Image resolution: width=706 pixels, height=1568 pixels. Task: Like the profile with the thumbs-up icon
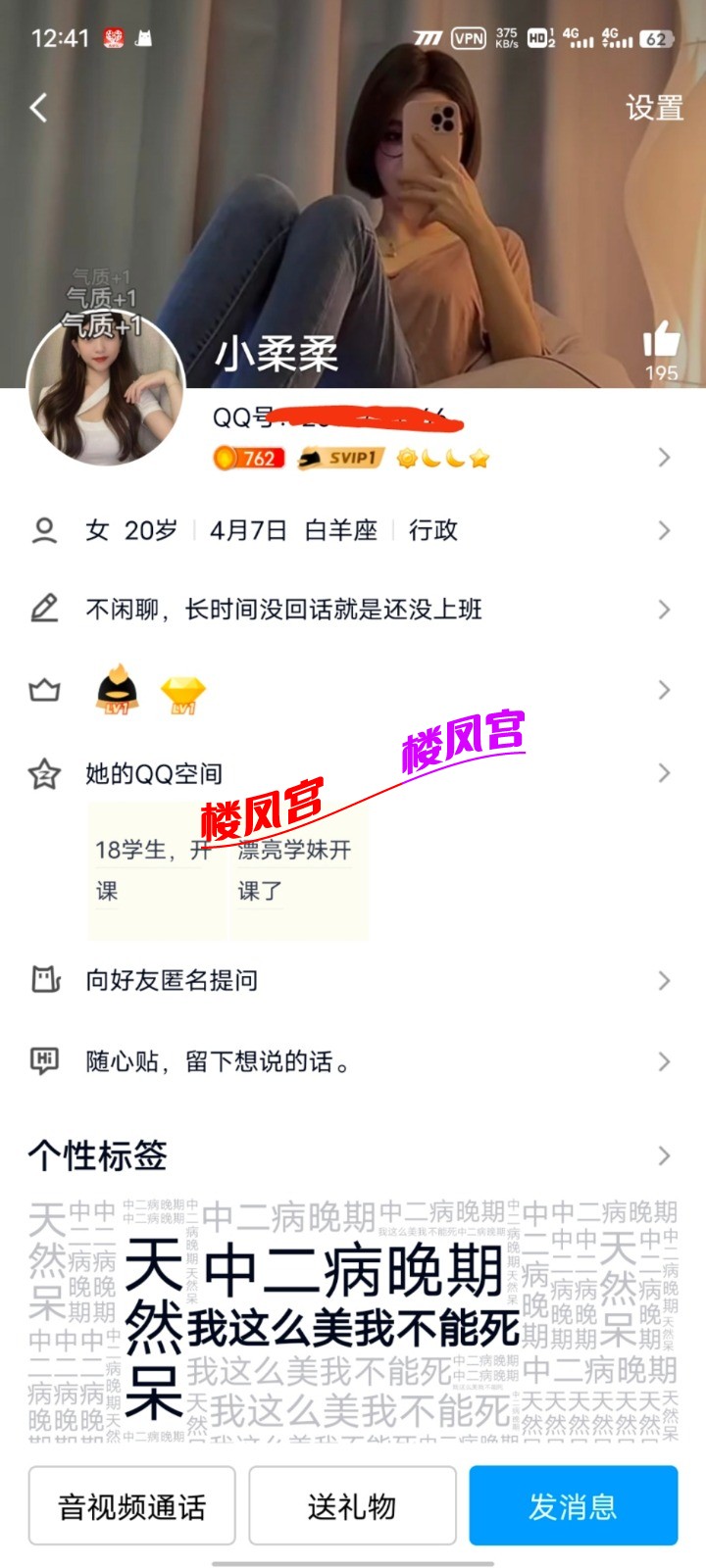pos(662,342)
